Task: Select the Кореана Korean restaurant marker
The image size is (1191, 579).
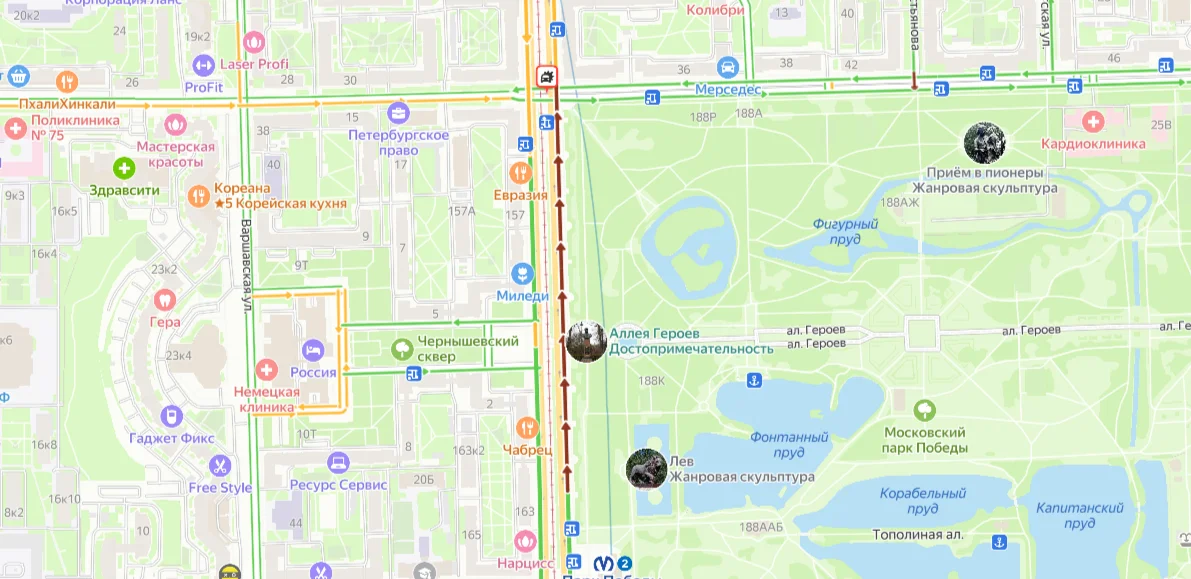Action: coord(200,195)
